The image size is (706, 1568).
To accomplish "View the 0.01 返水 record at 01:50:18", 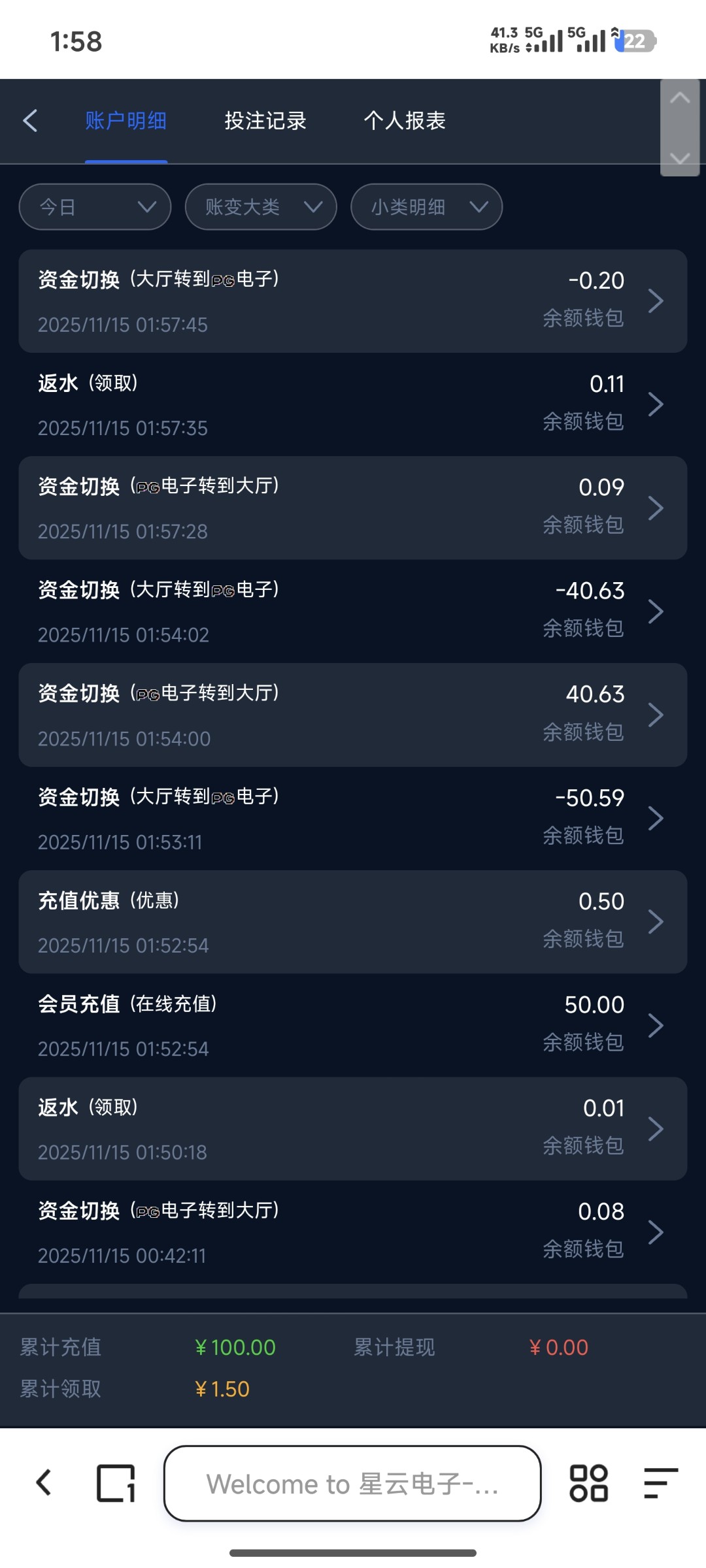I will 353,1128.
